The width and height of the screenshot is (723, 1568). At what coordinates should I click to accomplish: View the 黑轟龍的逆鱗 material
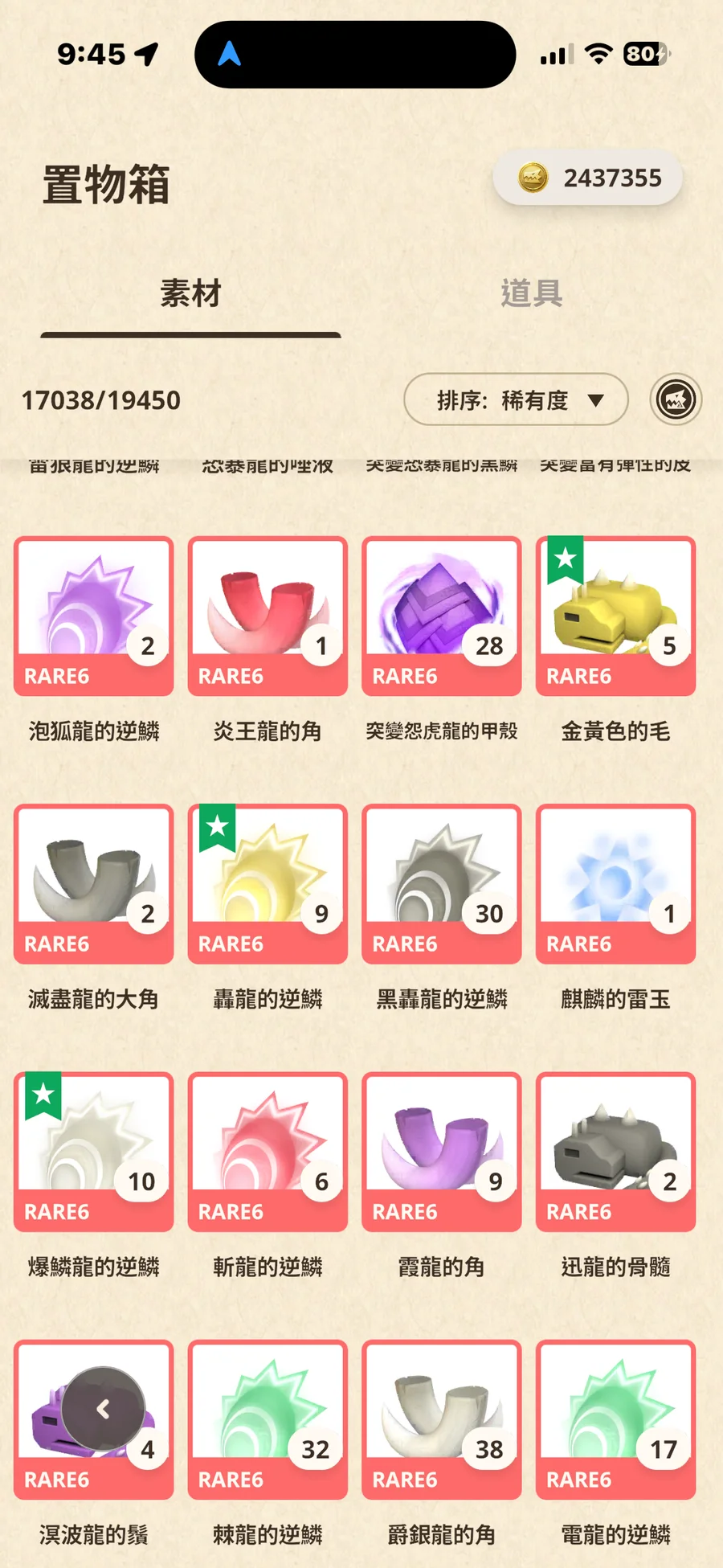442,884
